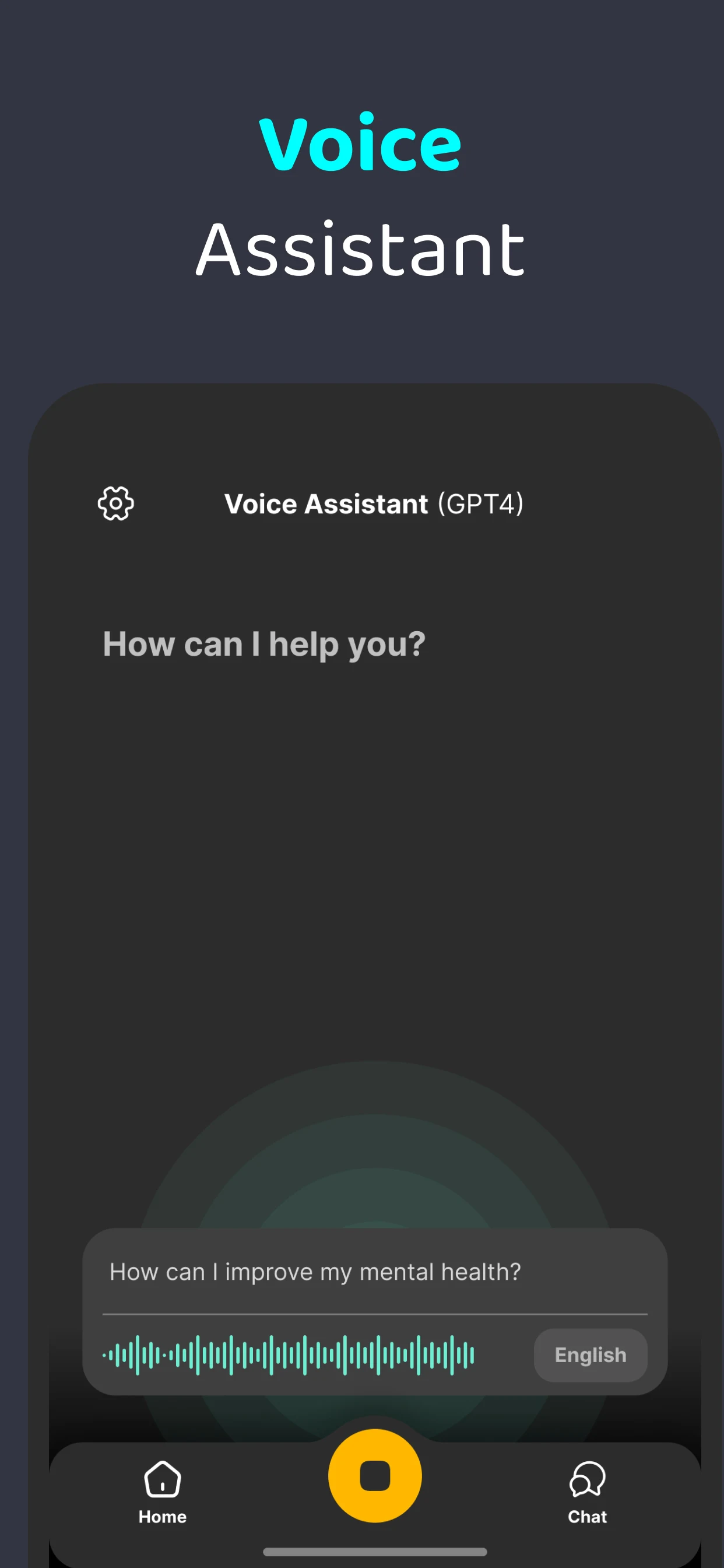The image size is (724, 1568).
Task: Tap the mental health transcript text field
Action: [x=315, y=1272]
